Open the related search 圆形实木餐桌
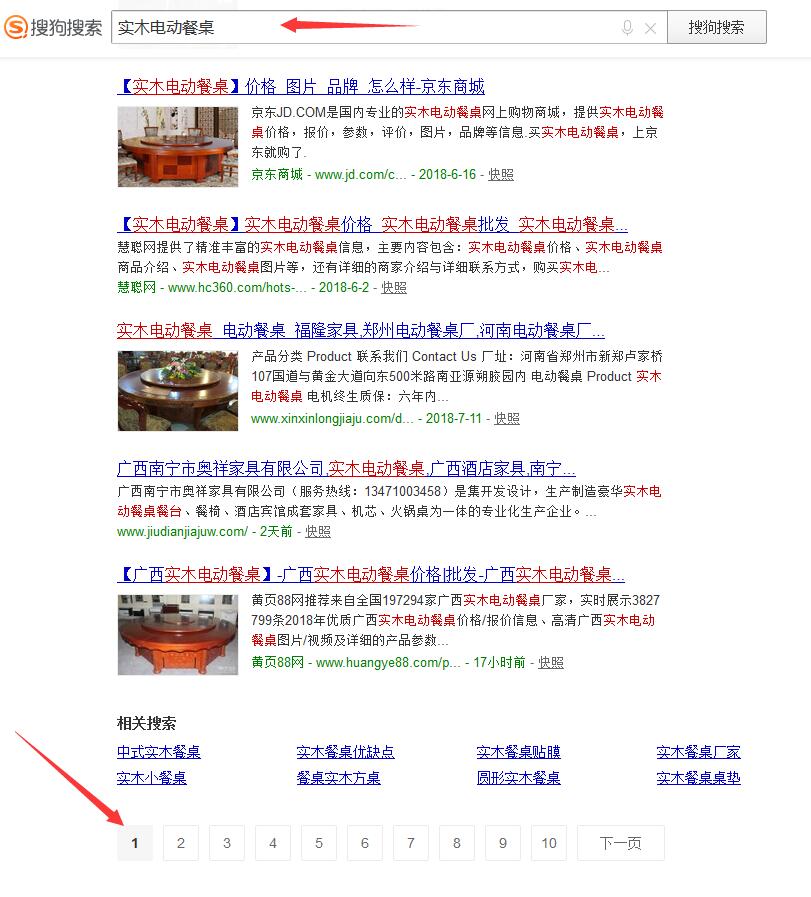This screenshot has width=811, height=897. (518, 777)
